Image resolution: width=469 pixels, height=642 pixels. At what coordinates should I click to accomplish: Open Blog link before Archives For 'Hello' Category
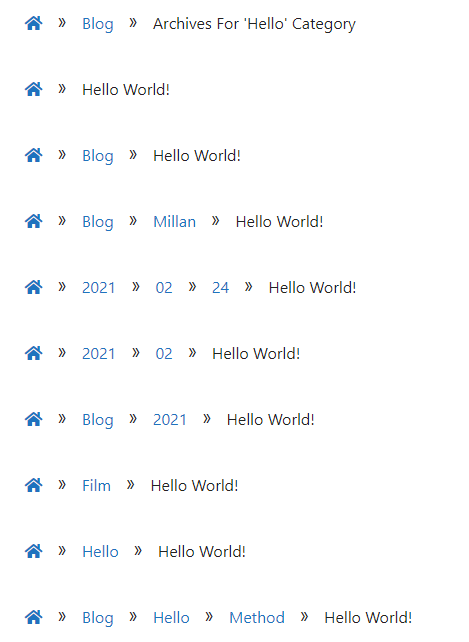[x=97, y=24]
